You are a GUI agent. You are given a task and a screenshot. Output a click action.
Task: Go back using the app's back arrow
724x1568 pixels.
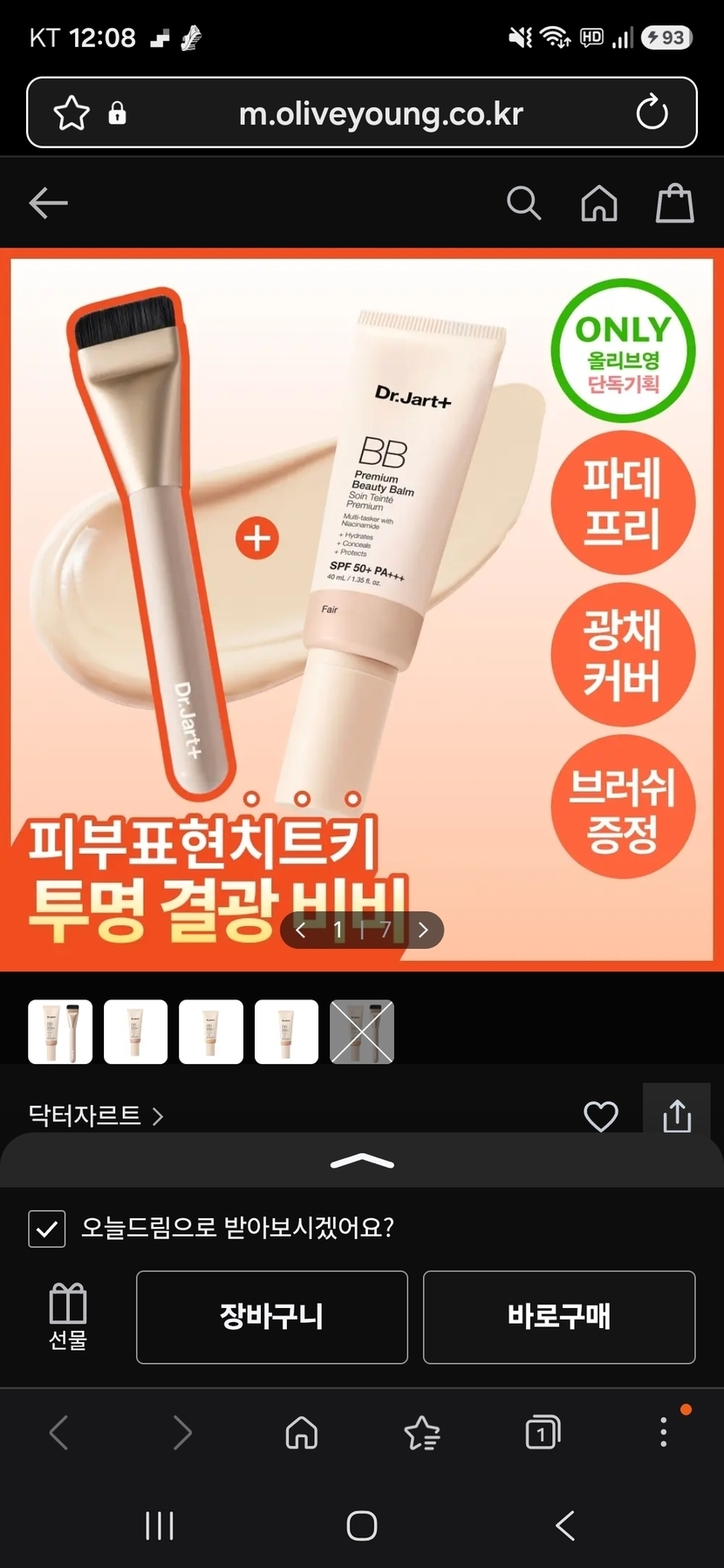coord(48,204)
